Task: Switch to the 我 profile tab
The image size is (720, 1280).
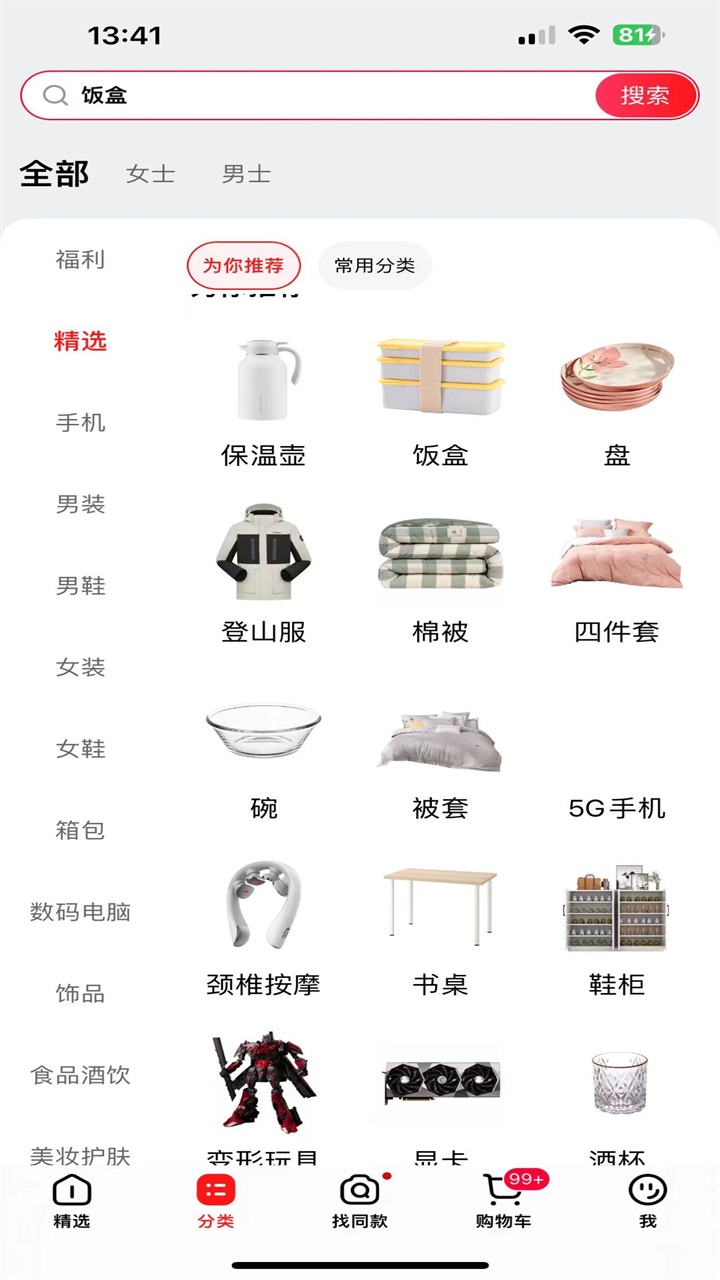Action: pos(648,1201)
